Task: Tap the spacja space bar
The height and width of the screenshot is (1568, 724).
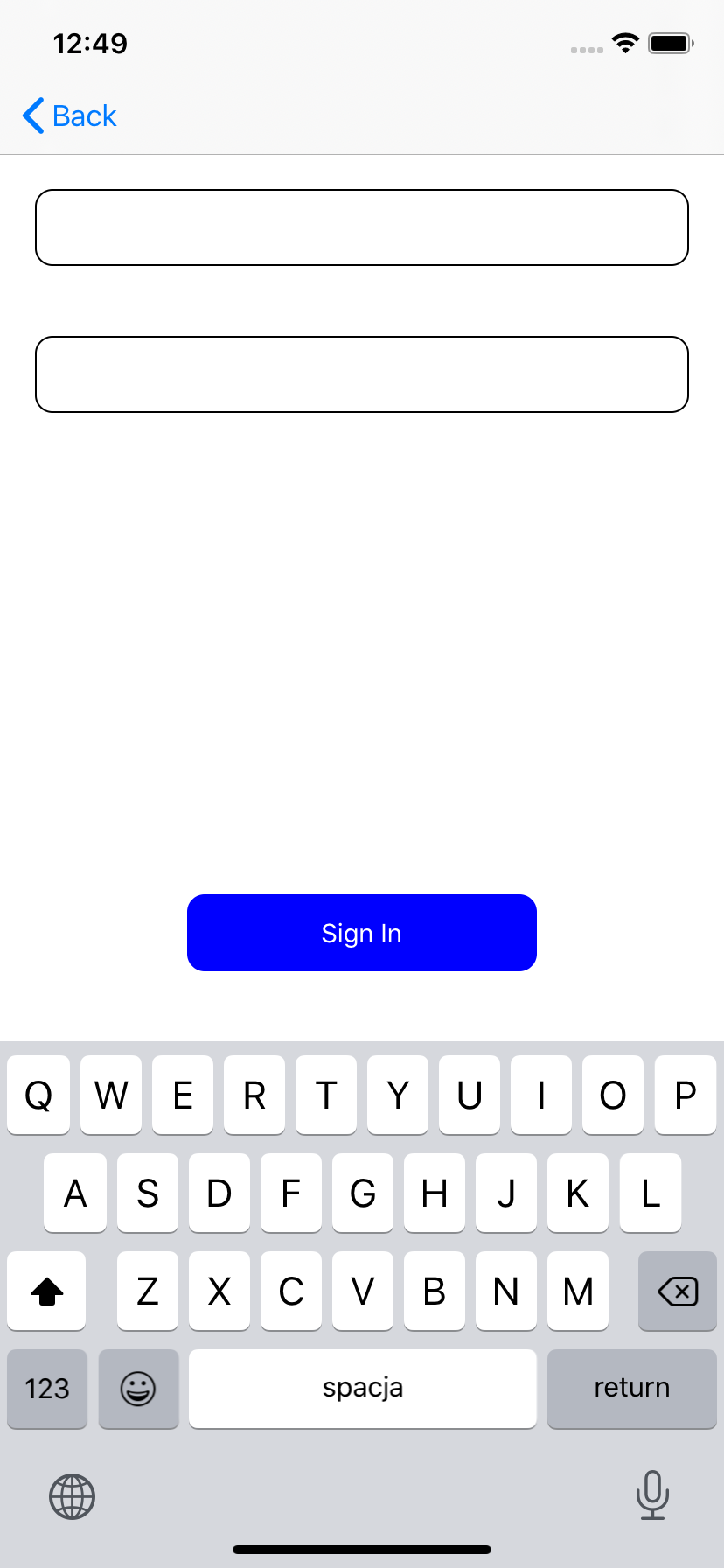Action: [362, 1389]
